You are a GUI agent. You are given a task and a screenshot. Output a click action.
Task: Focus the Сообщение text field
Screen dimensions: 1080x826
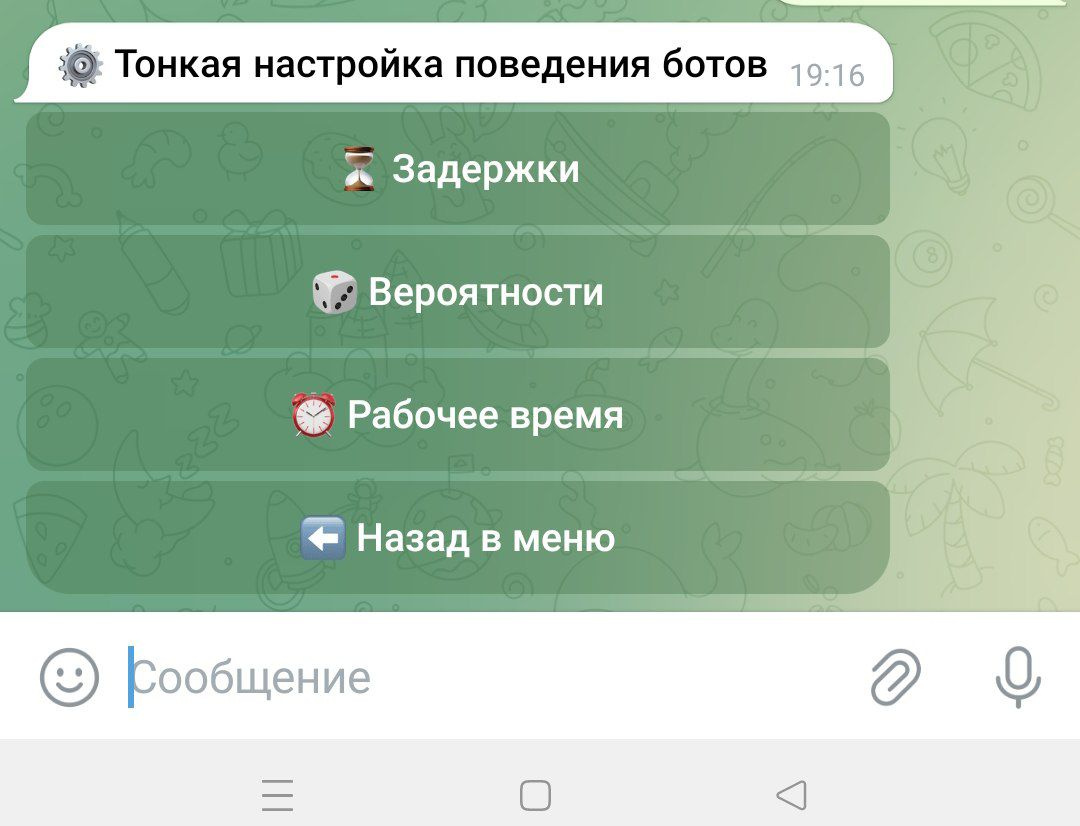click(480, 678)
